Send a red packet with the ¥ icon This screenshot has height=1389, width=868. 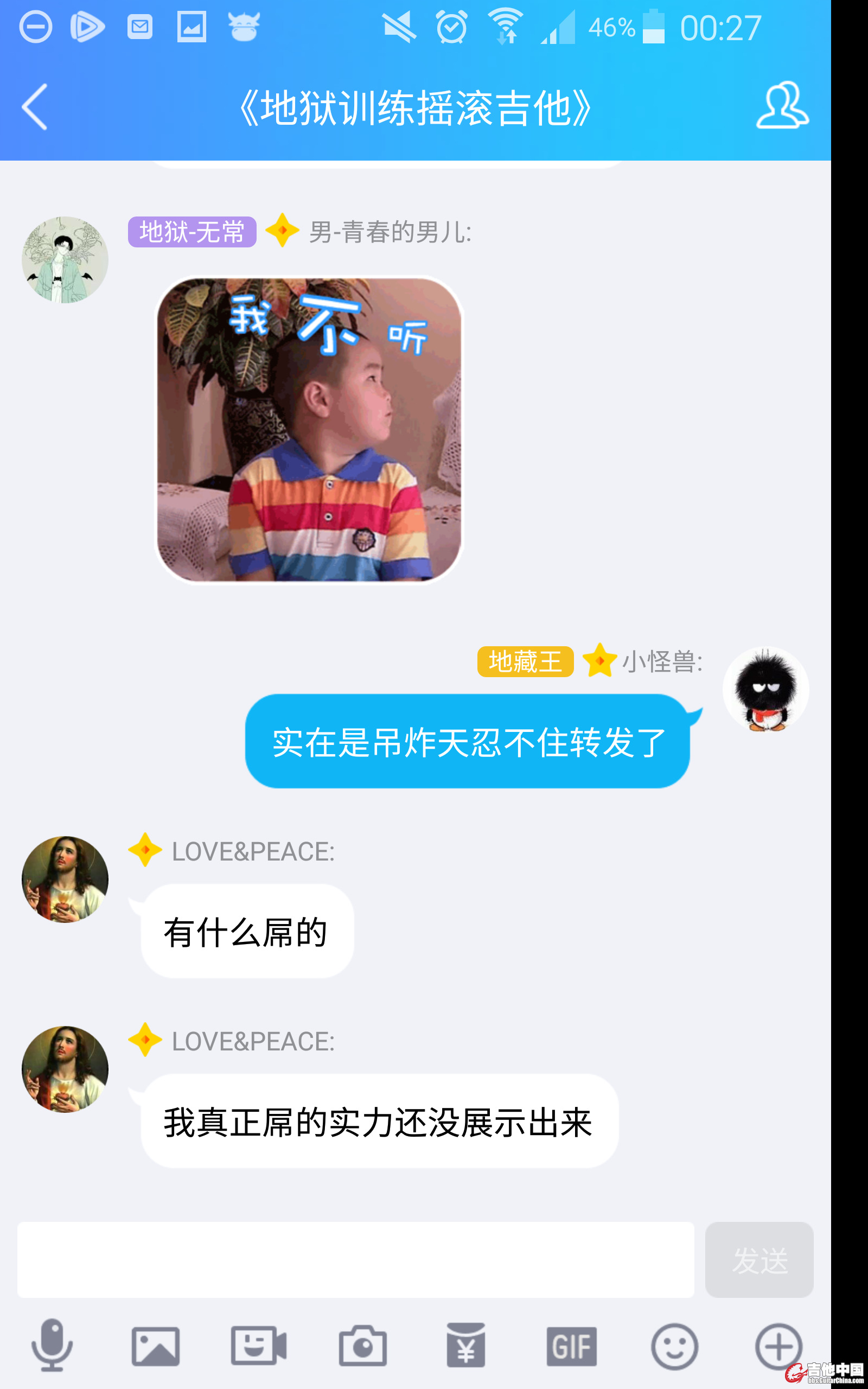pos(465,1346)
